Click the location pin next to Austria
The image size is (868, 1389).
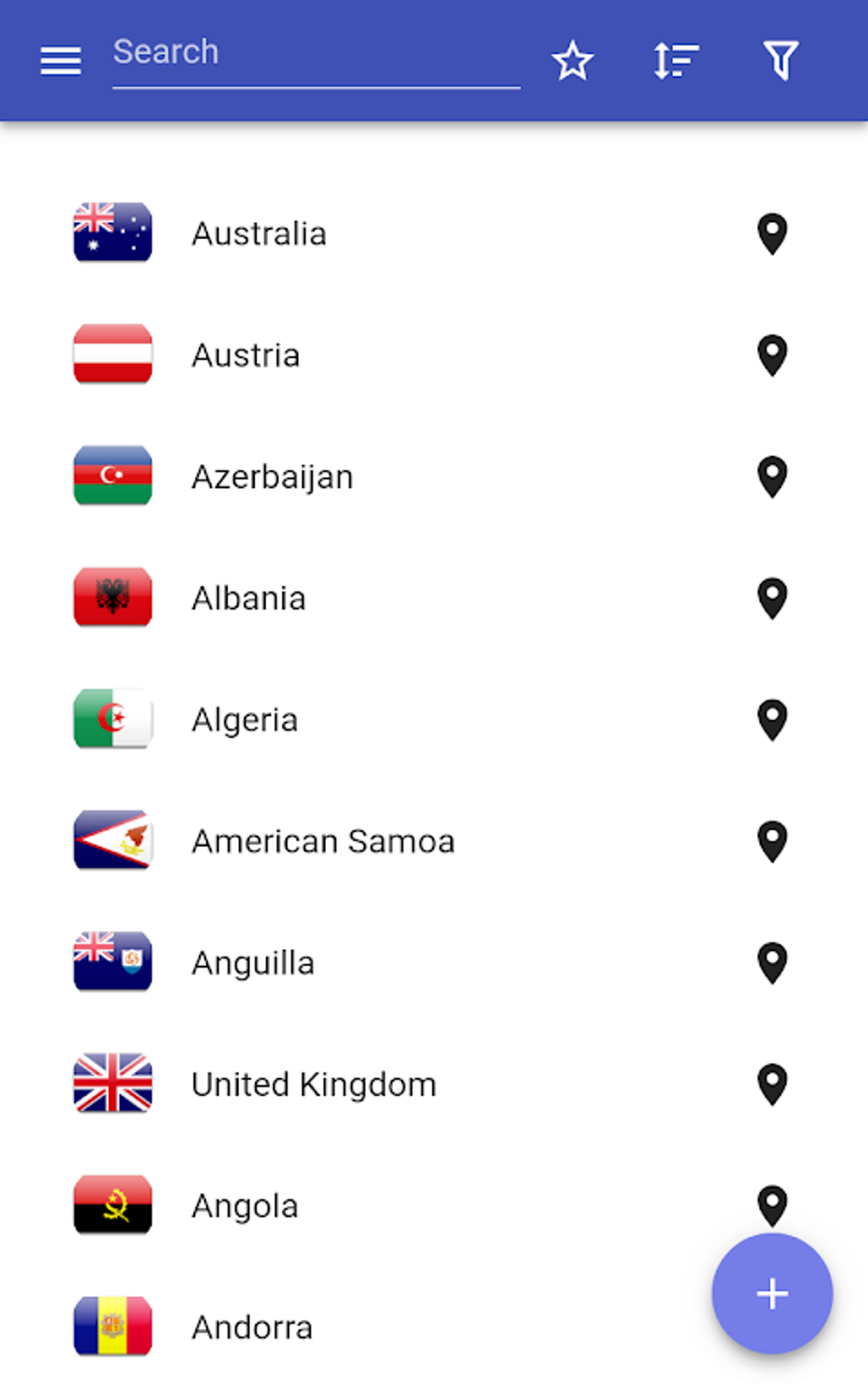click(x=772, y=355)
